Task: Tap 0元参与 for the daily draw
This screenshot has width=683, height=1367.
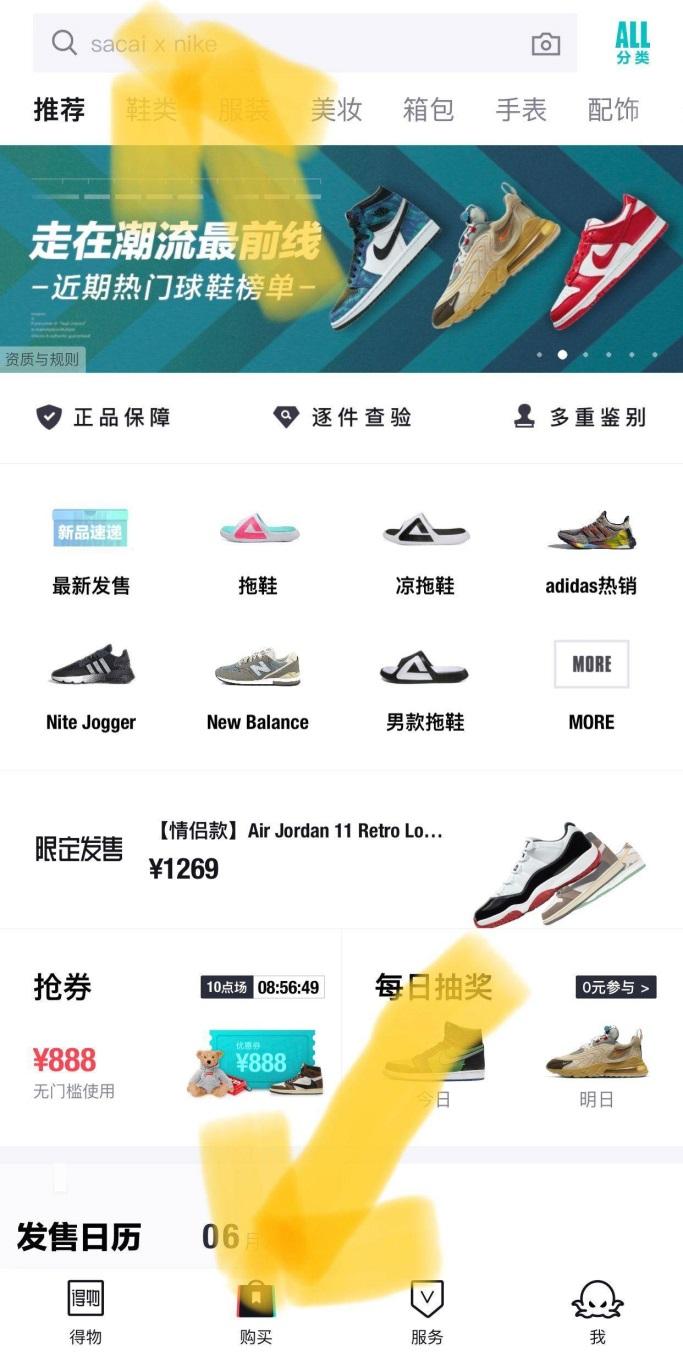Action: click(x=616, y=987)
